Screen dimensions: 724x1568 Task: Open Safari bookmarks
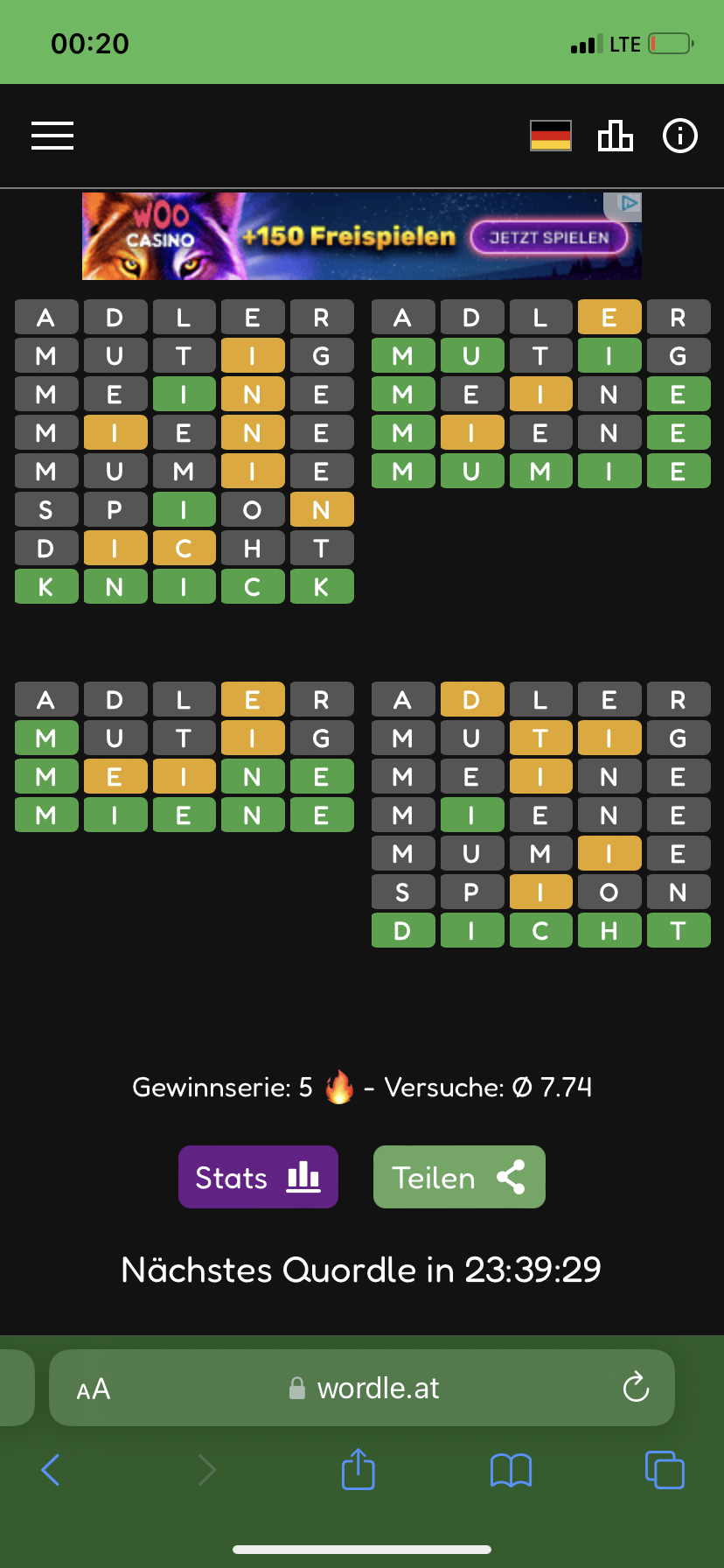click(512, 1470)
